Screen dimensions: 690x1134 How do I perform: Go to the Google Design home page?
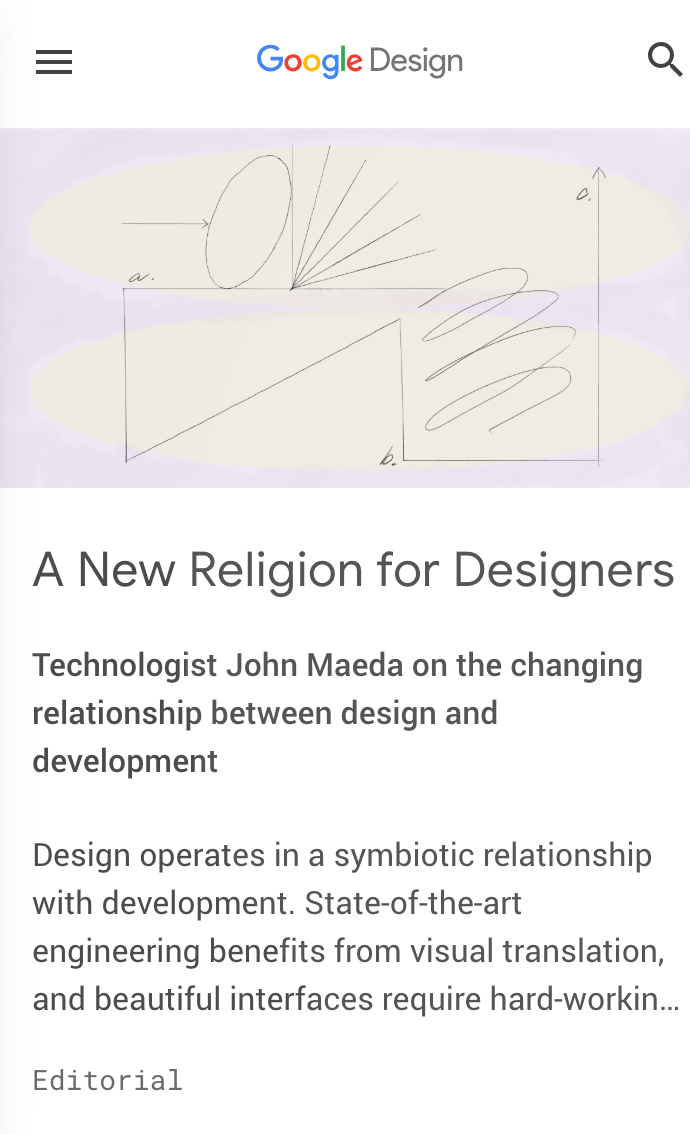359,62
